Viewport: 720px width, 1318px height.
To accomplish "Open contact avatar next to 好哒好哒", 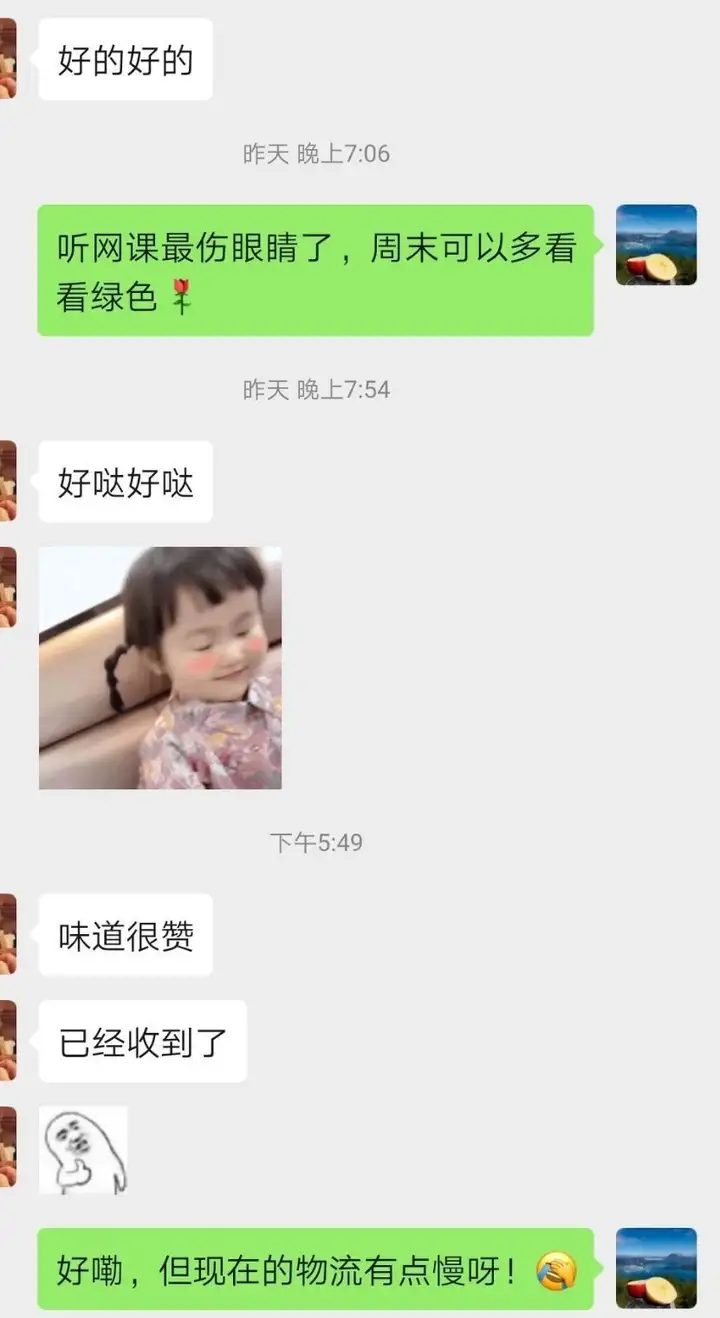I will 7,481.
